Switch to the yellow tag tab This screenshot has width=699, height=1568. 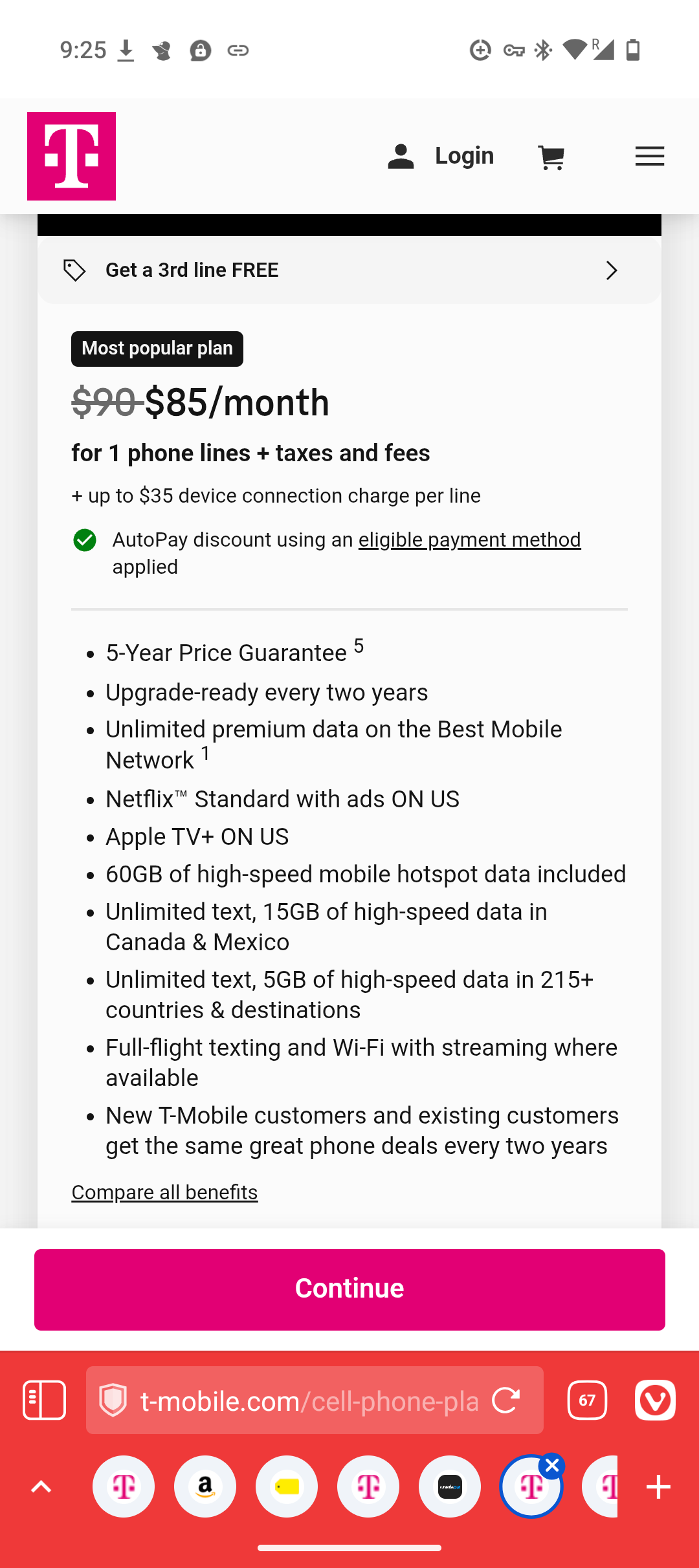[x=287, y=1486]
